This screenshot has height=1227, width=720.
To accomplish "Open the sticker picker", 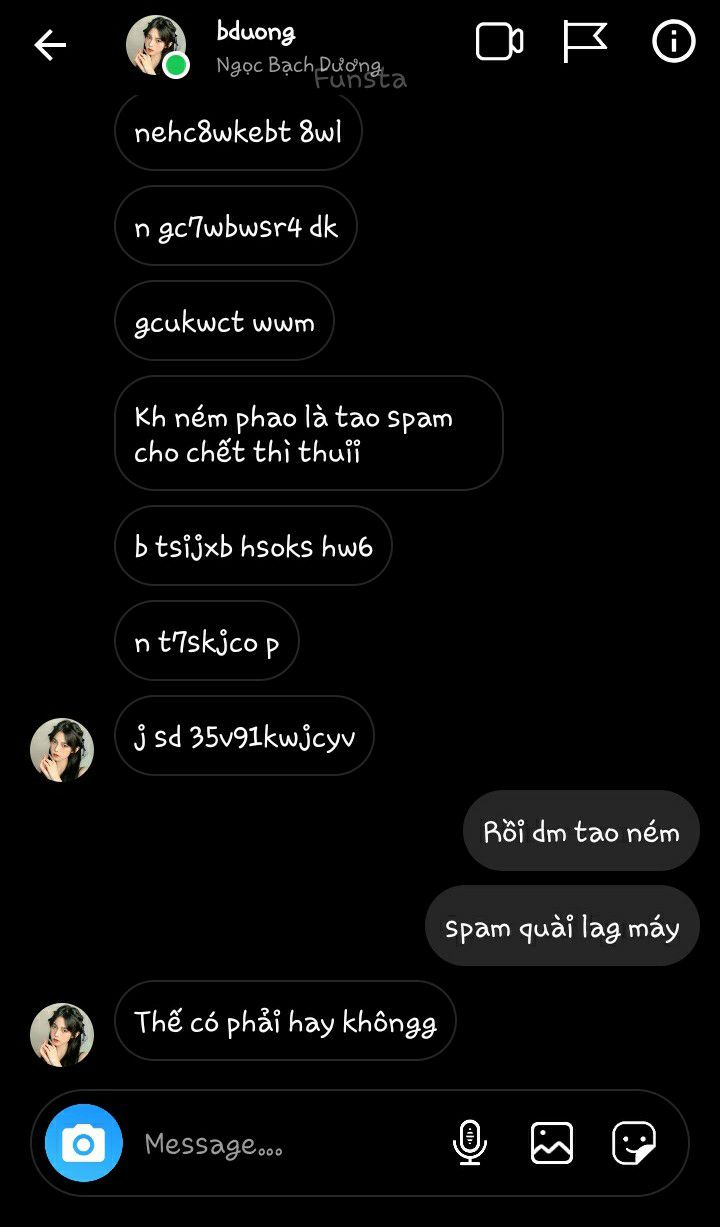I will click(x=634, y=1142).
